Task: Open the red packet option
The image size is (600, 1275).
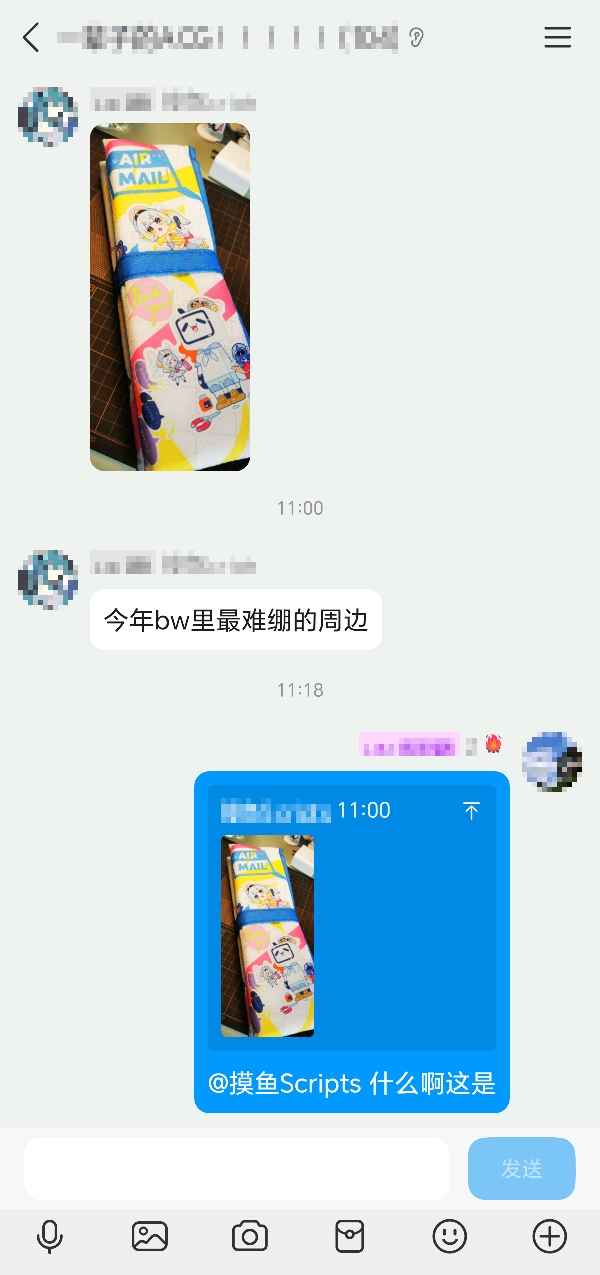Action: [349, 1237]
